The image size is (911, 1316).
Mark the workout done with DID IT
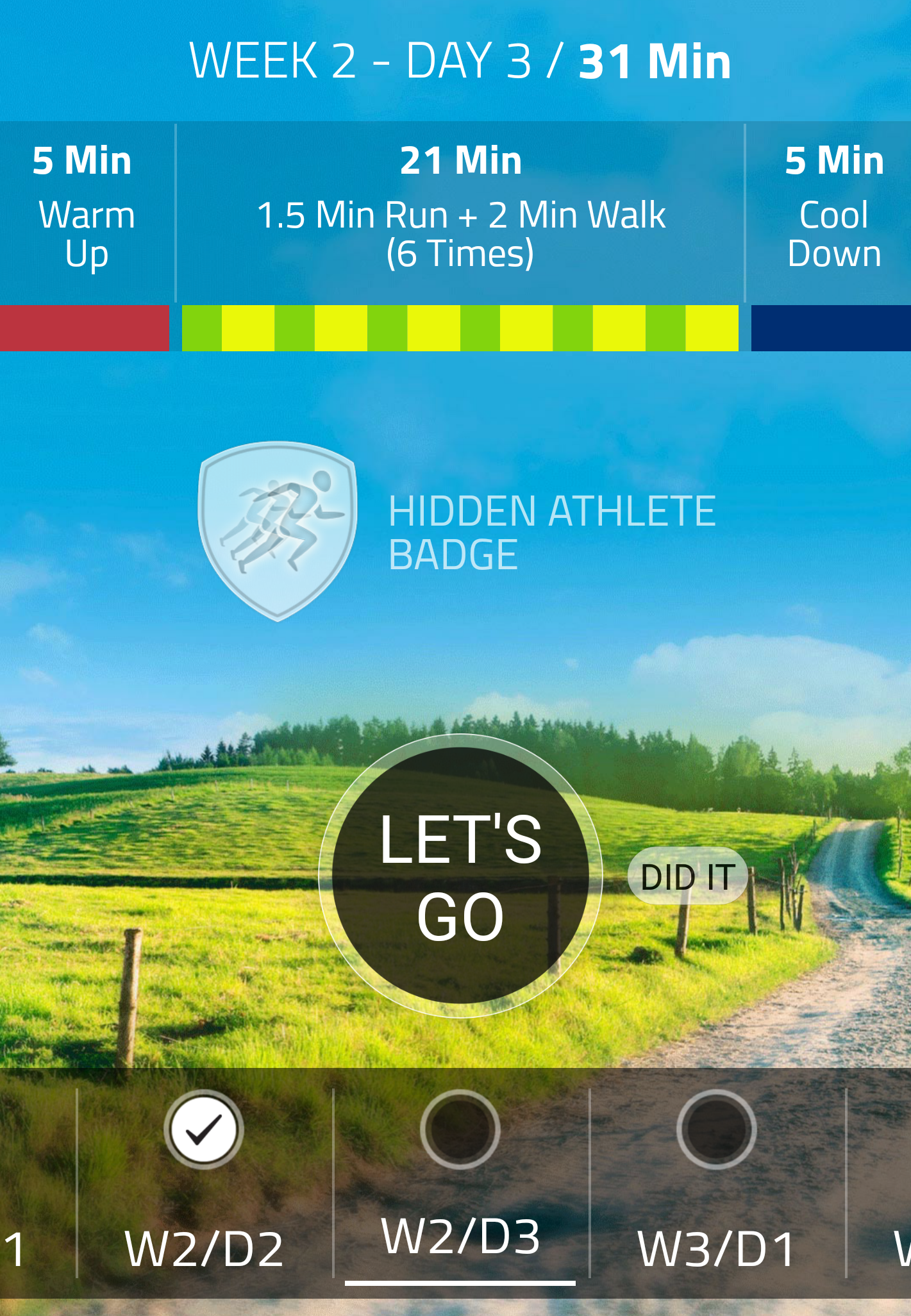[687, 876]
